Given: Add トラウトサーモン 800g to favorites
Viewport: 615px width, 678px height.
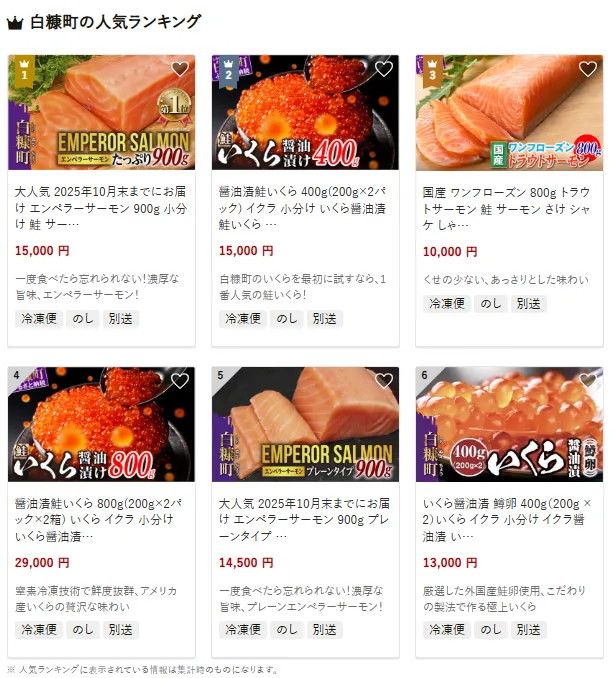Looking at the screenshot, I should click(x=588, y=69).
